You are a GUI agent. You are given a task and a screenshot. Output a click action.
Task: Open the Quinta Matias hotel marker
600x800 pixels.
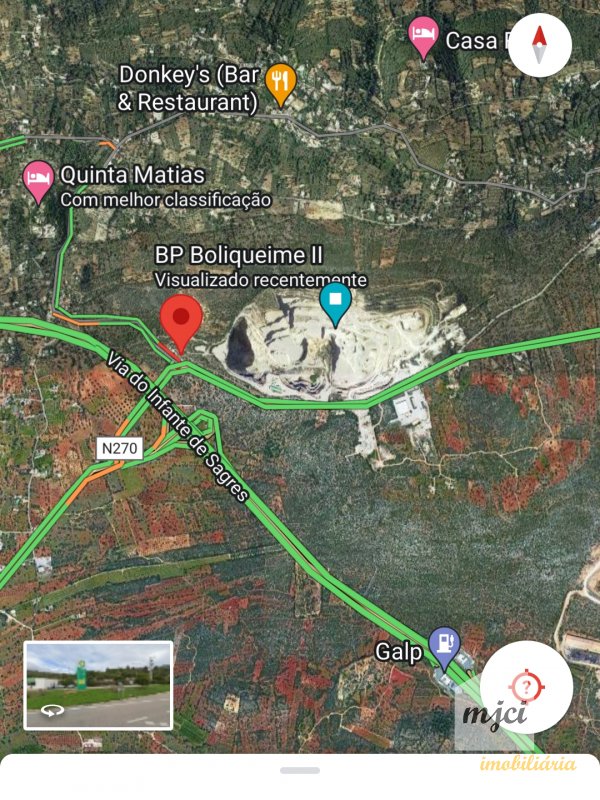(x=39, y=181)
